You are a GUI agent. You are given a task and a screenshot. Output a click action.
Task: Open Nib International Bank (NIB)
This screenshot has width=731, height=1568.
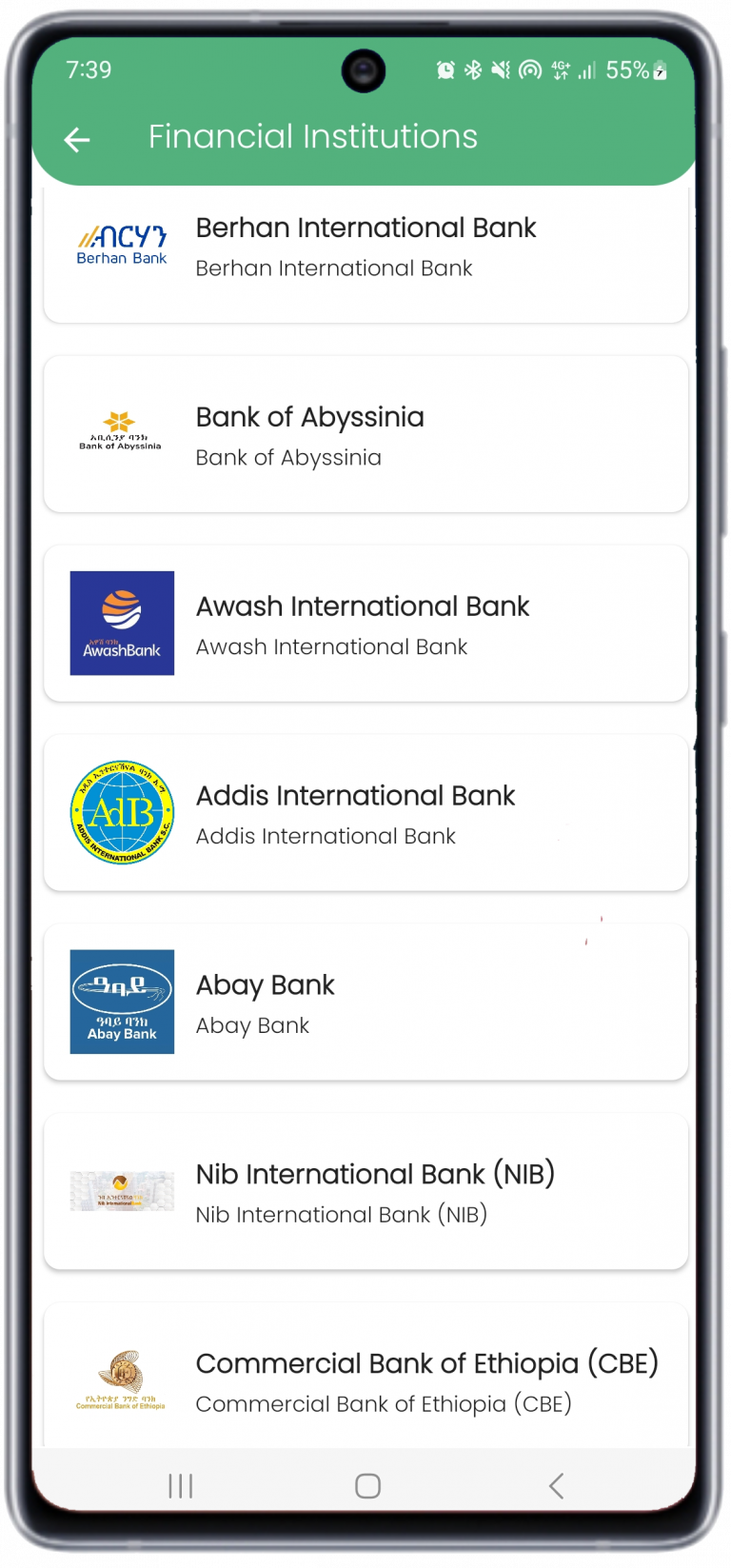click(365, 1191)
